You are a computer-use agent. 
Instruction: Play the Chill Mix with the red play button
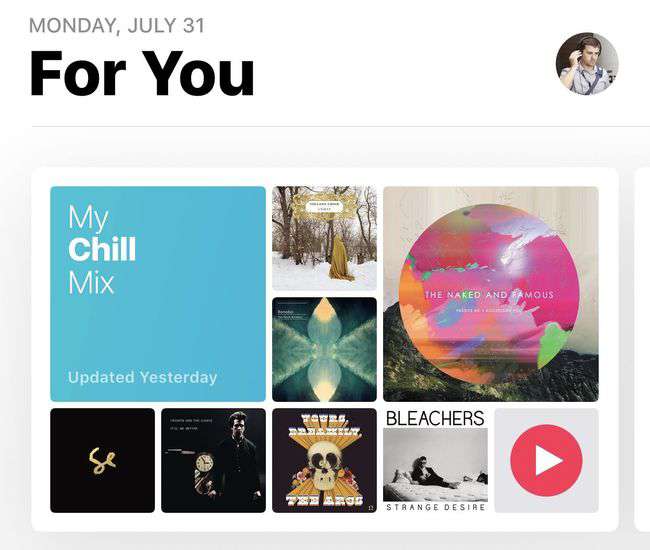point(546,460)
